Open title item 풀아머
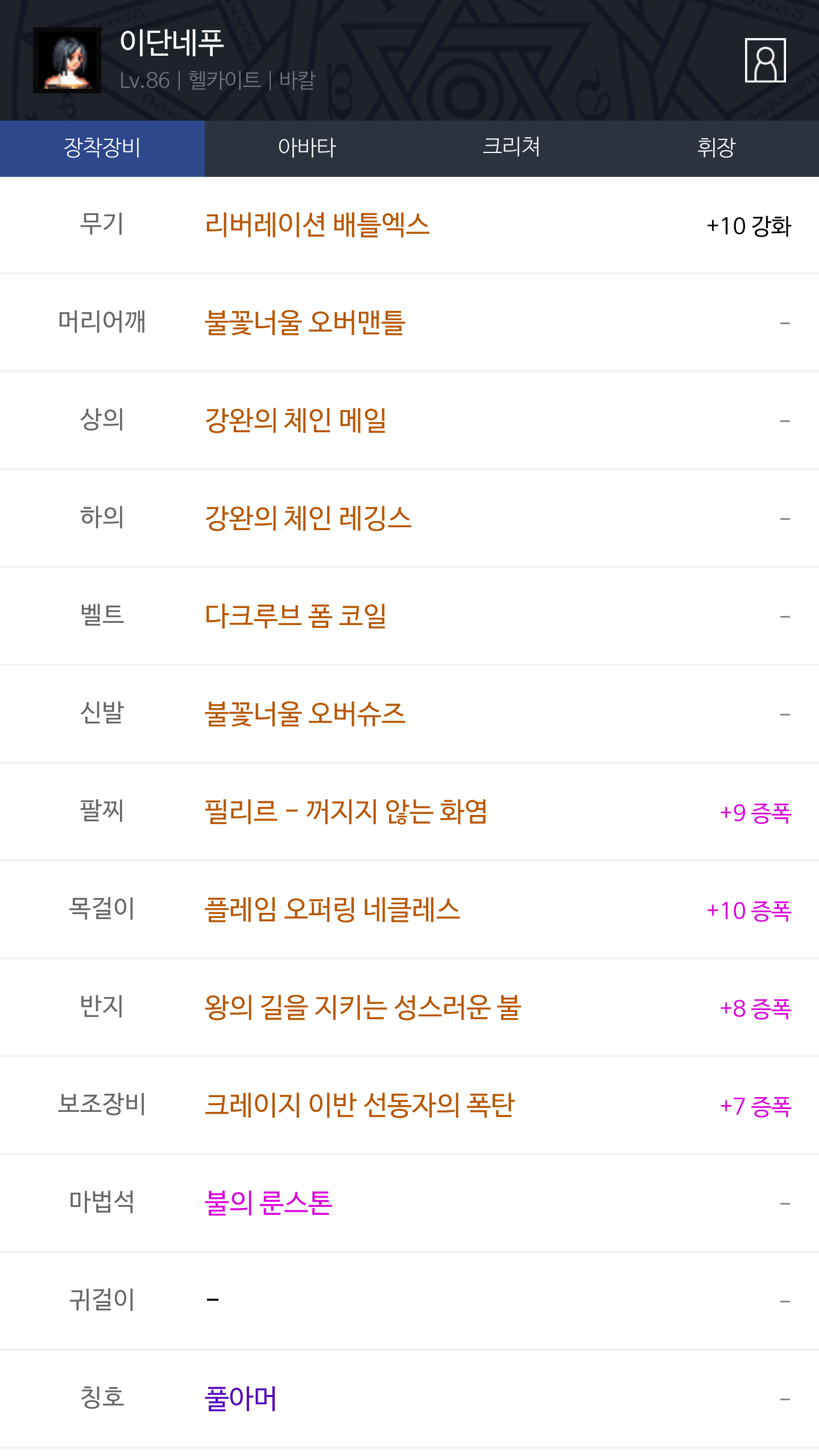The height and width of the screenshot is (1456, 819). pos(241,1399)
